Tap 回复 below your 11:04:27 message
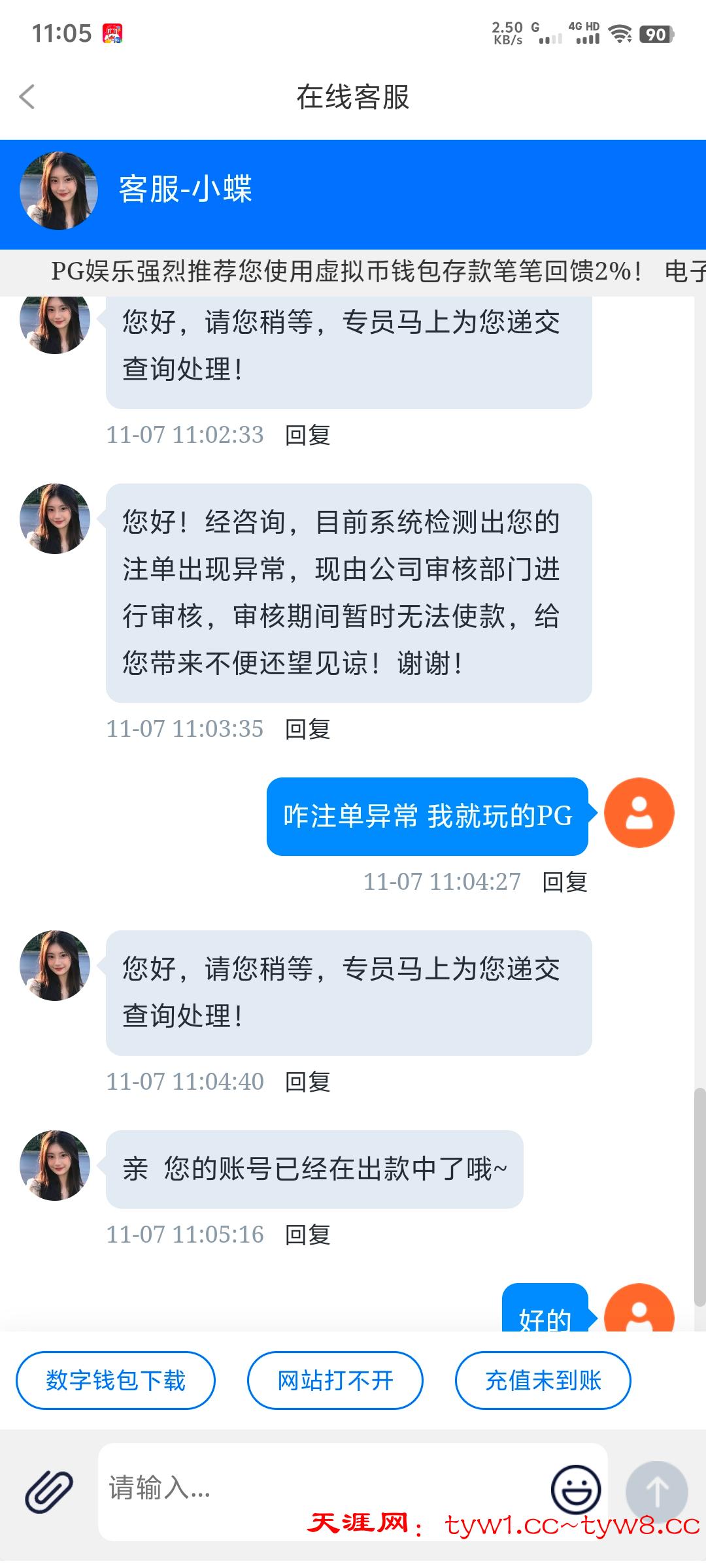706x1568 pixels. [566, 881]
